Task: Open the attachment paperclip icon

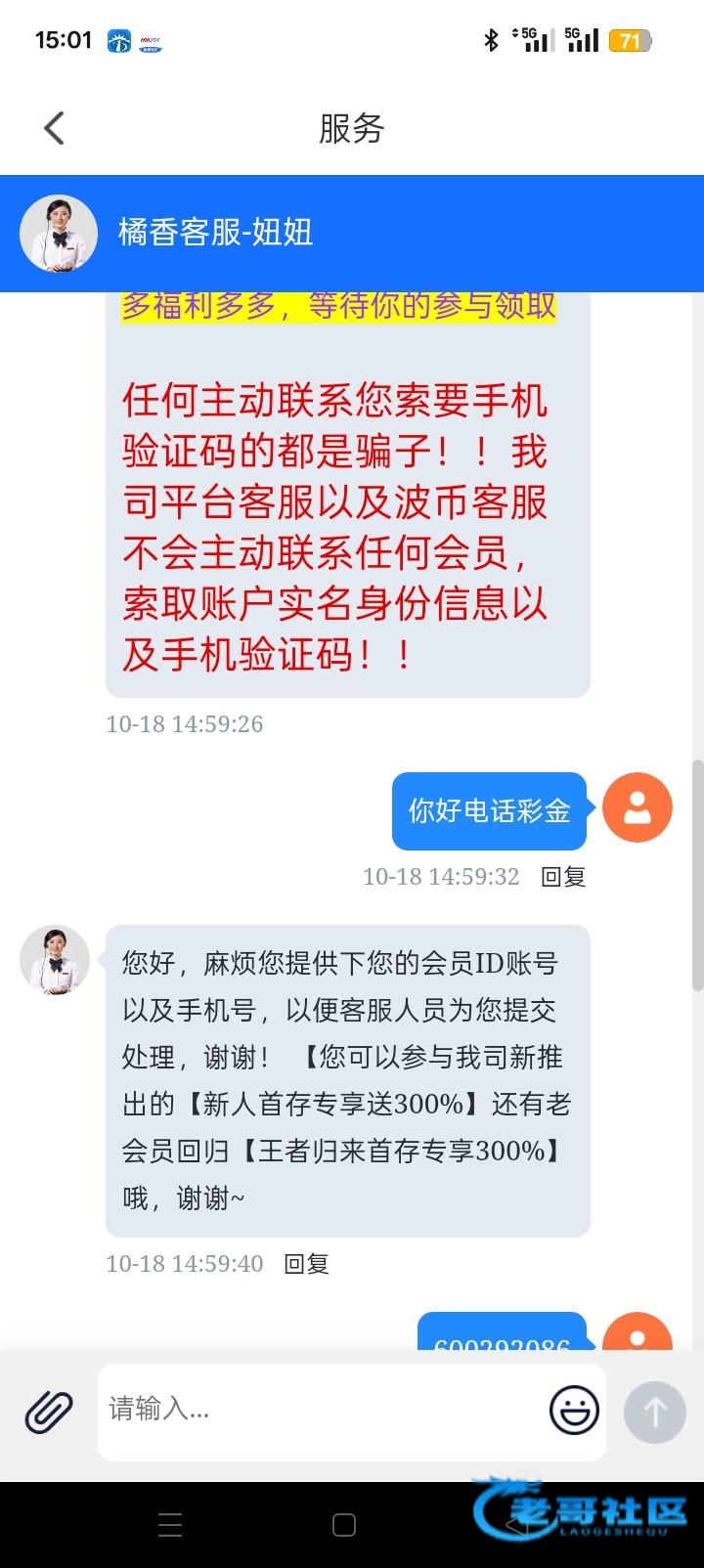Action: 49,1412
